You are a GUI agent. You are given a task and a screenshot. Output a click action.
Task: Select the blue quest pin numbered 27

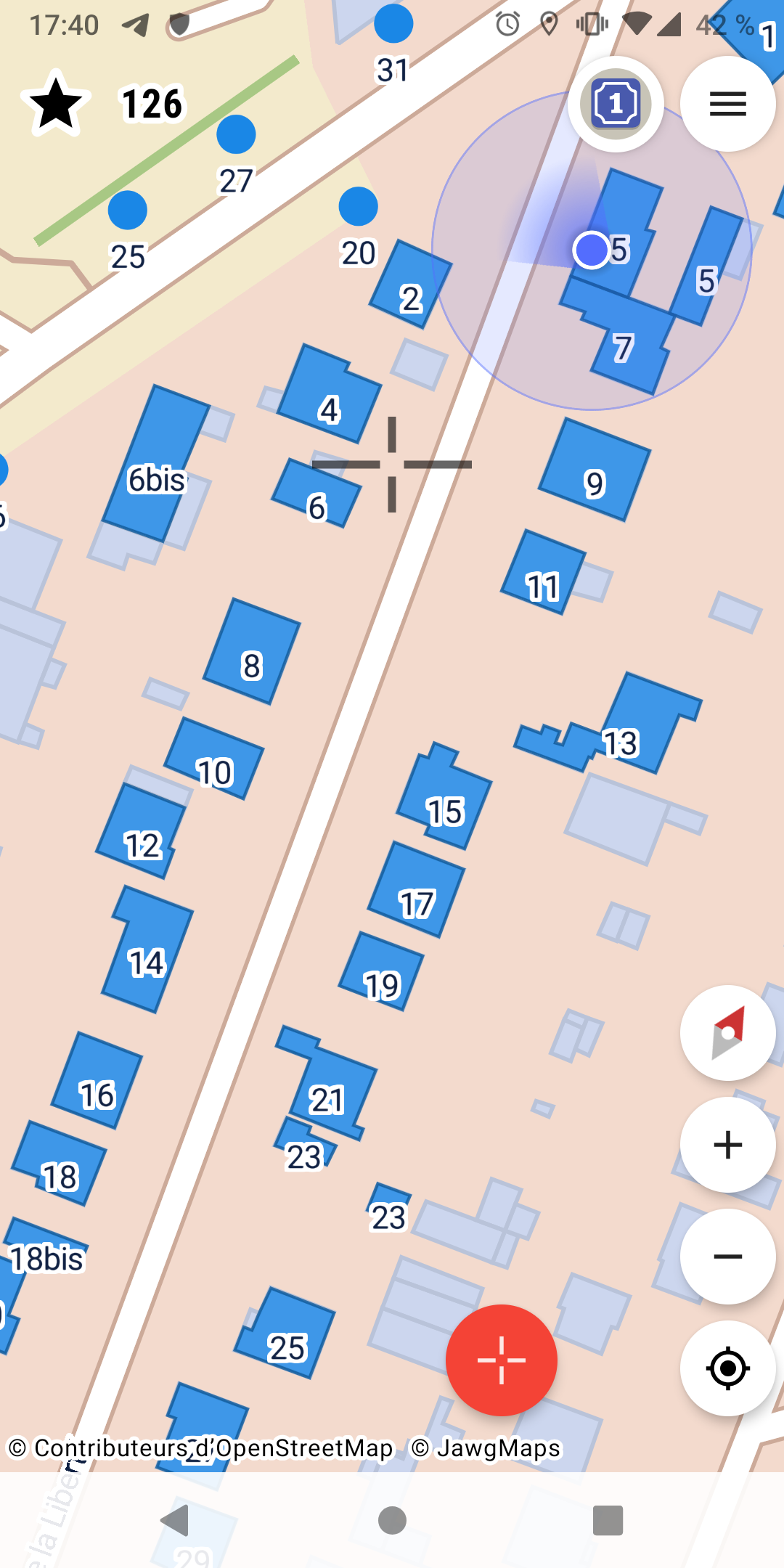[x=236, y=134]
